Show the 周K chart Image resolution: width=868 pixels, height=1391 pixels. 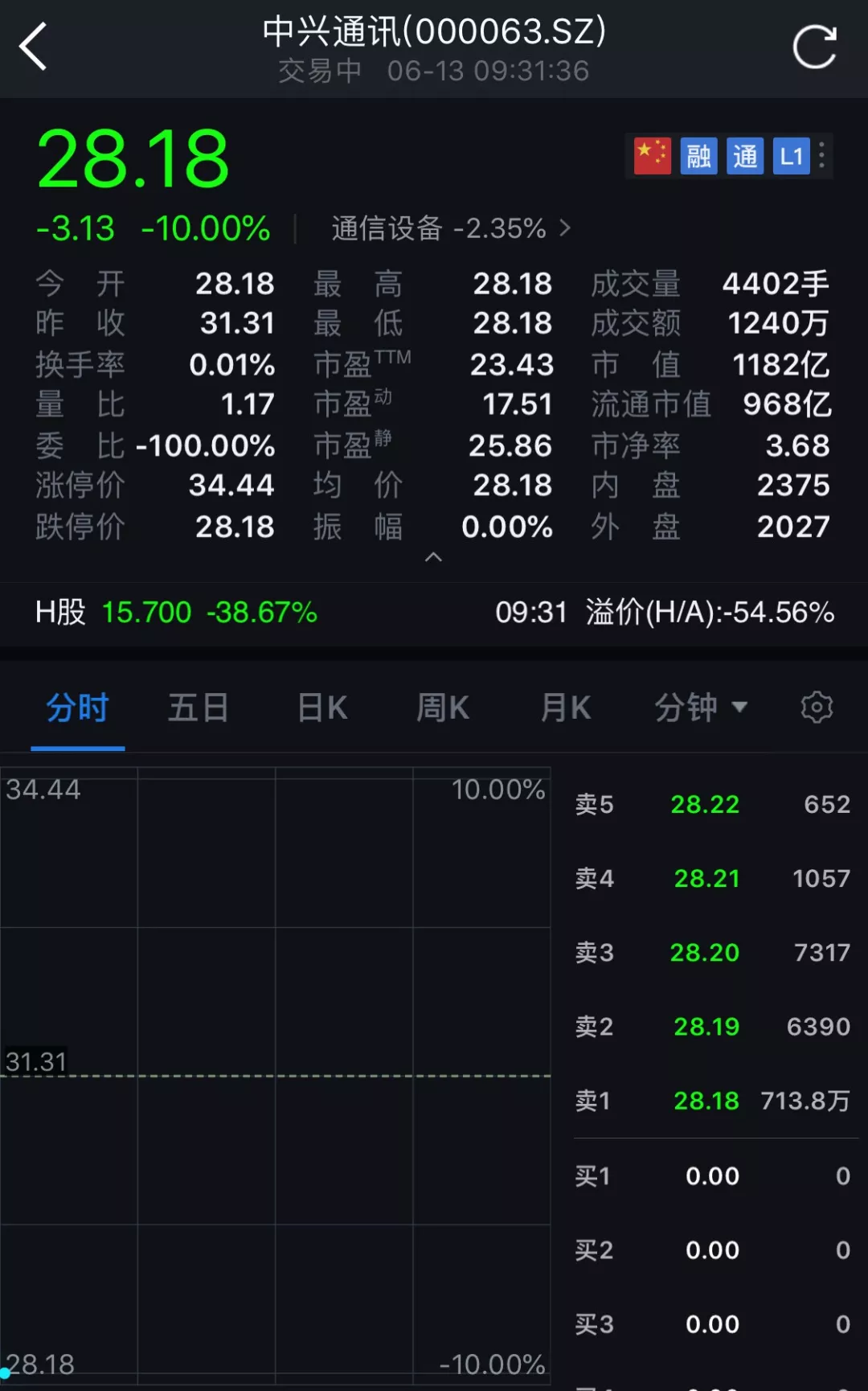pos(442,708)
